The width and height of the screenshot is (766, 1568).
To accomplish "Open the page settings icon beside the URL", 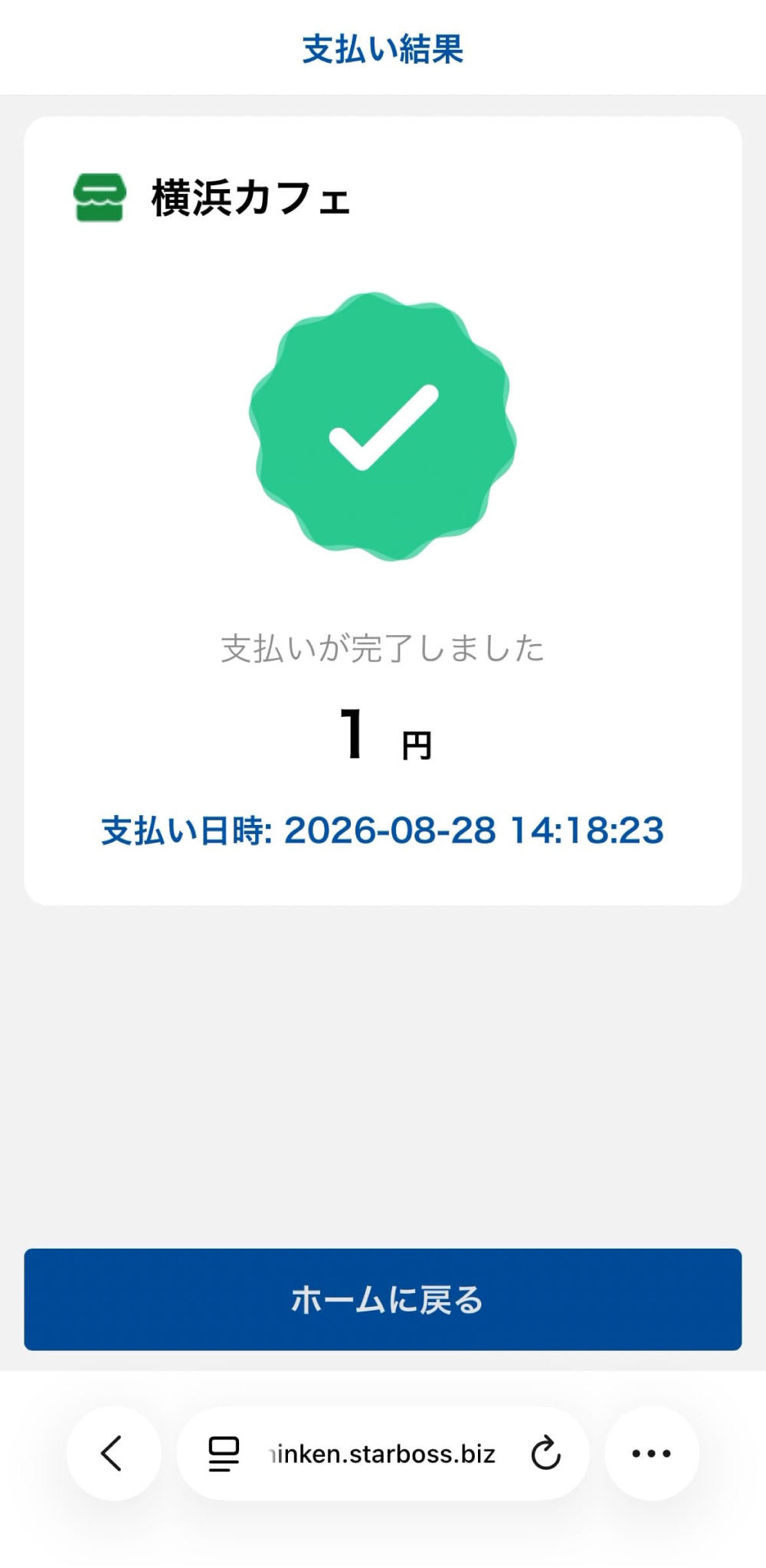I will (224, 1453).
